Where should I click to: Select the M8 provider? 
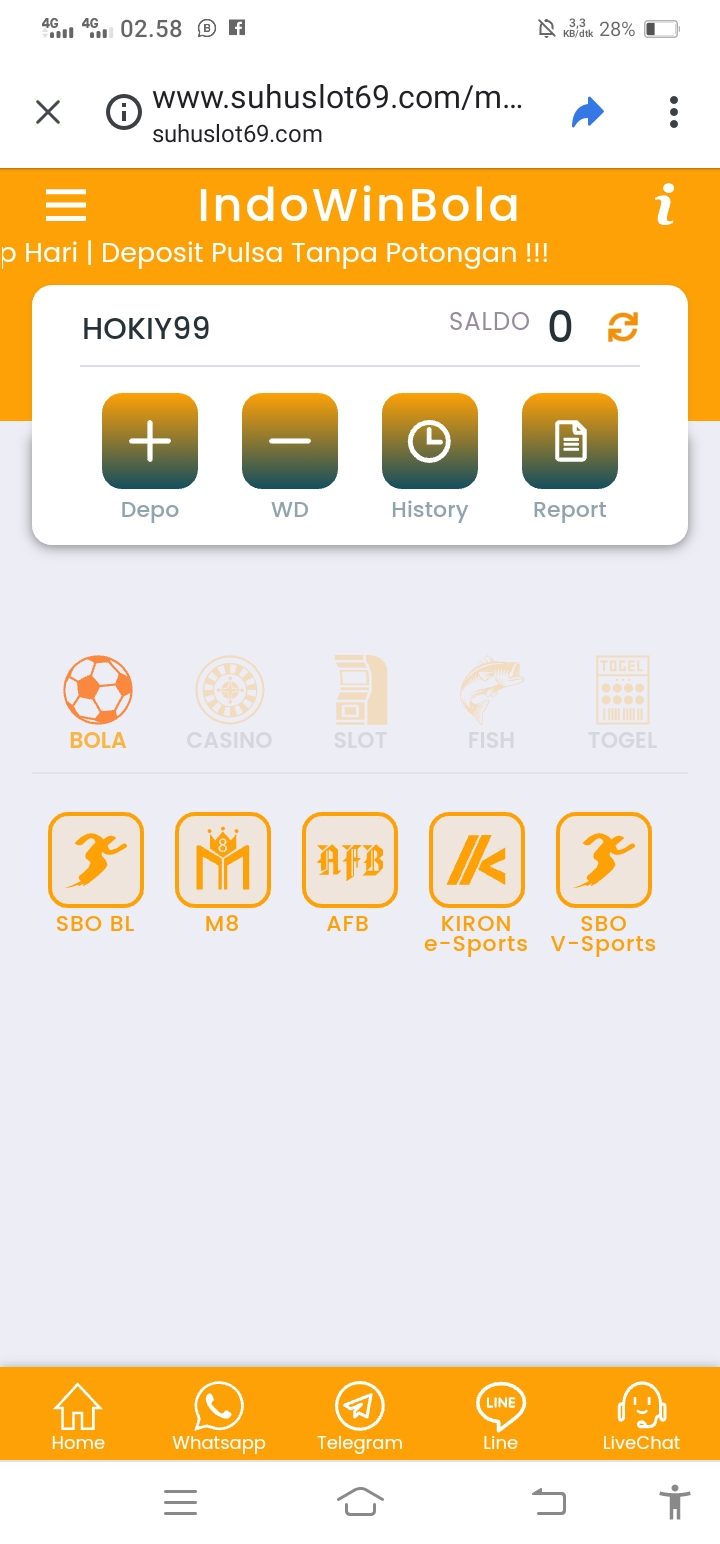tap(222, 861)
